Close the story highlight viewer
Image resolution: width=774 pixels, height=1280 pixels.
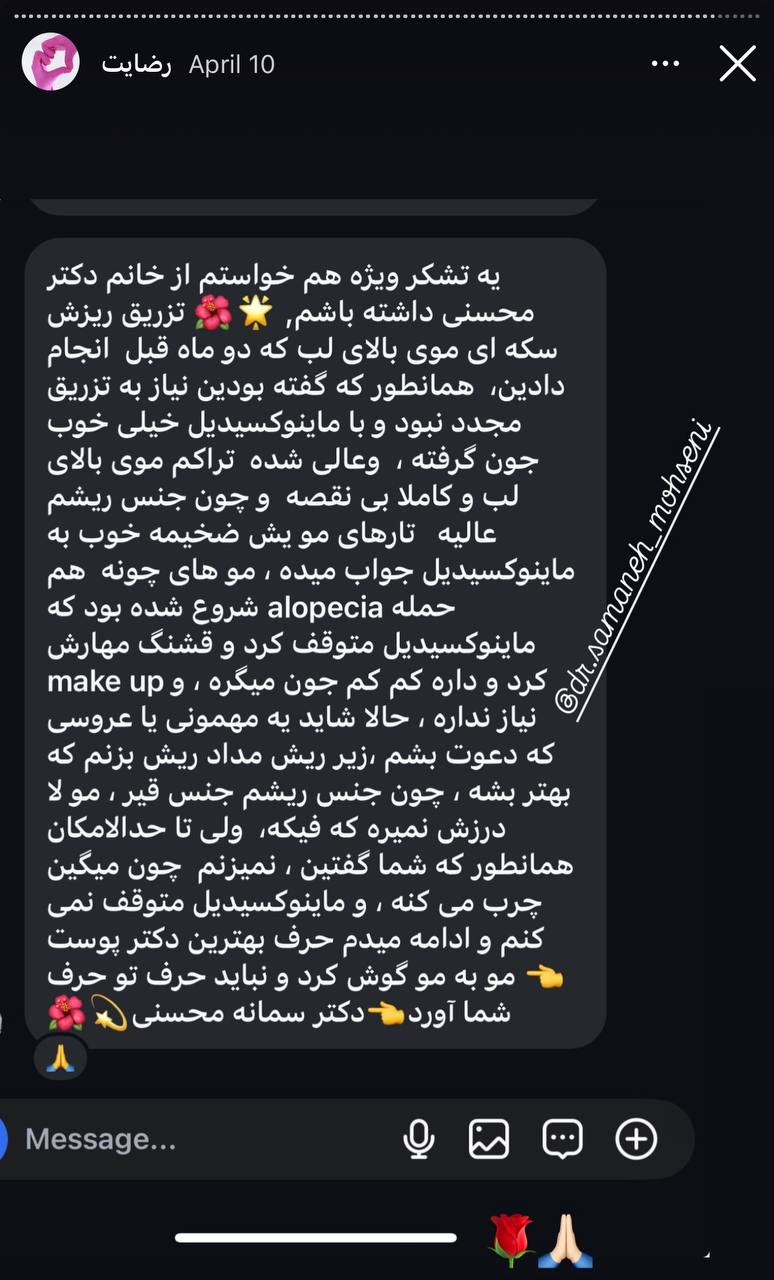[738, 64]
